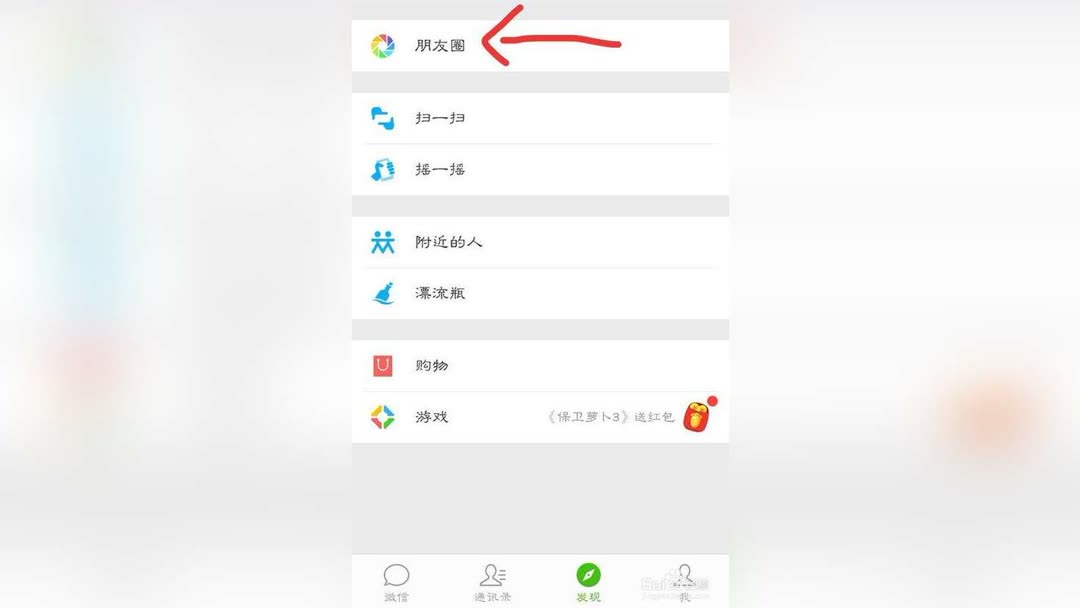
Task: Open 扫一扫 scanner
Action: (x=440, y=118)
